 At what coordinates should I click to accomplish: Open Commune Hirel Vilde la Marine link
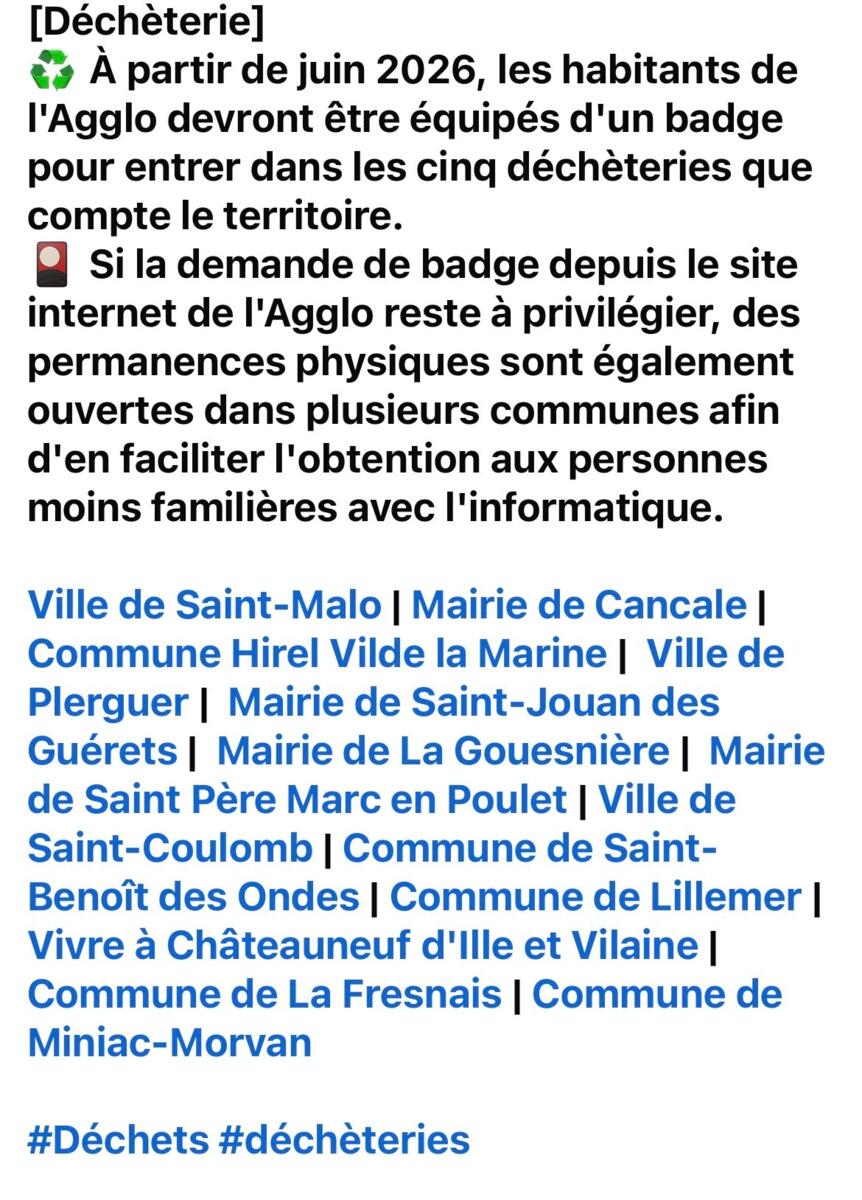pyautogui.click(x=317, y=654)
